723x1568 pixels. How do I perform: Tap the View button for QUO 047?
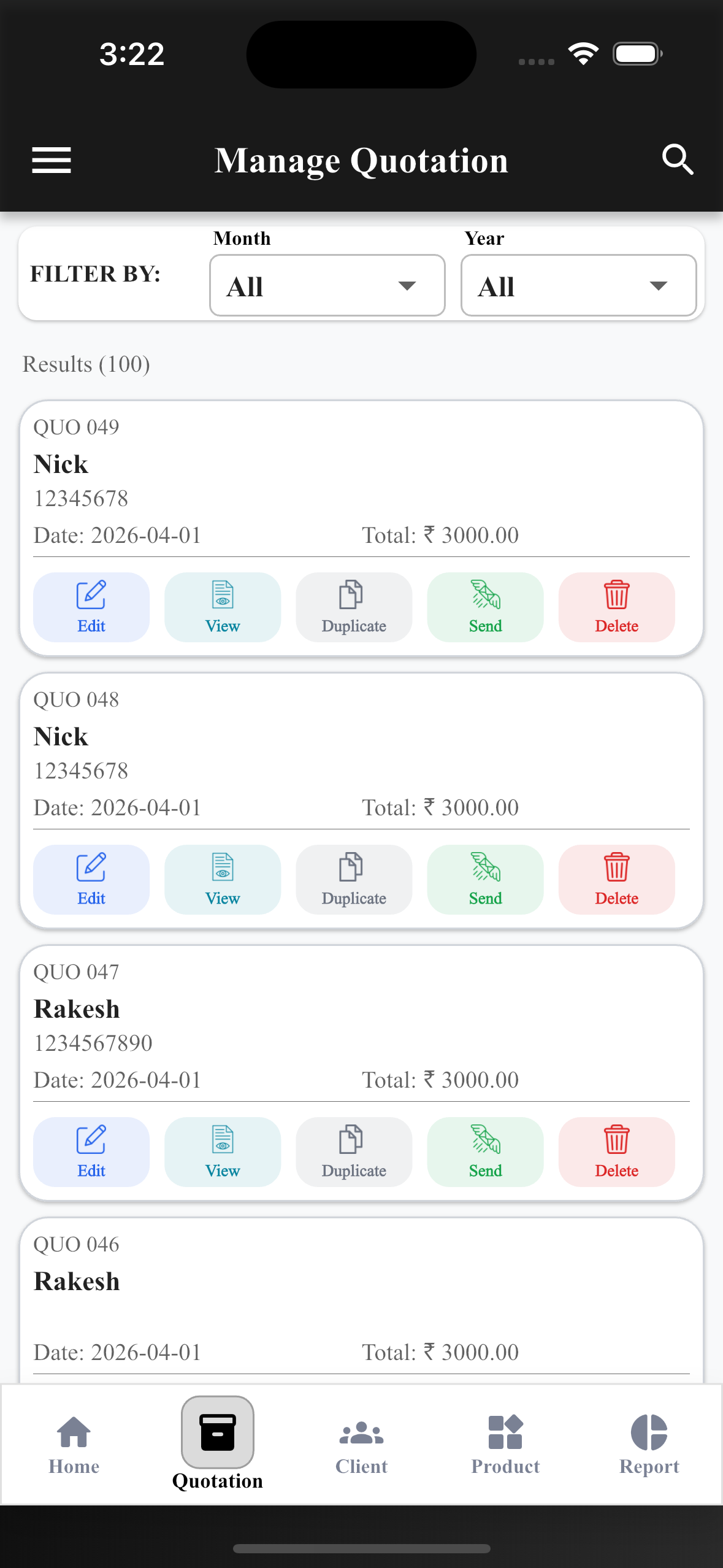(x=223, y=1152)
